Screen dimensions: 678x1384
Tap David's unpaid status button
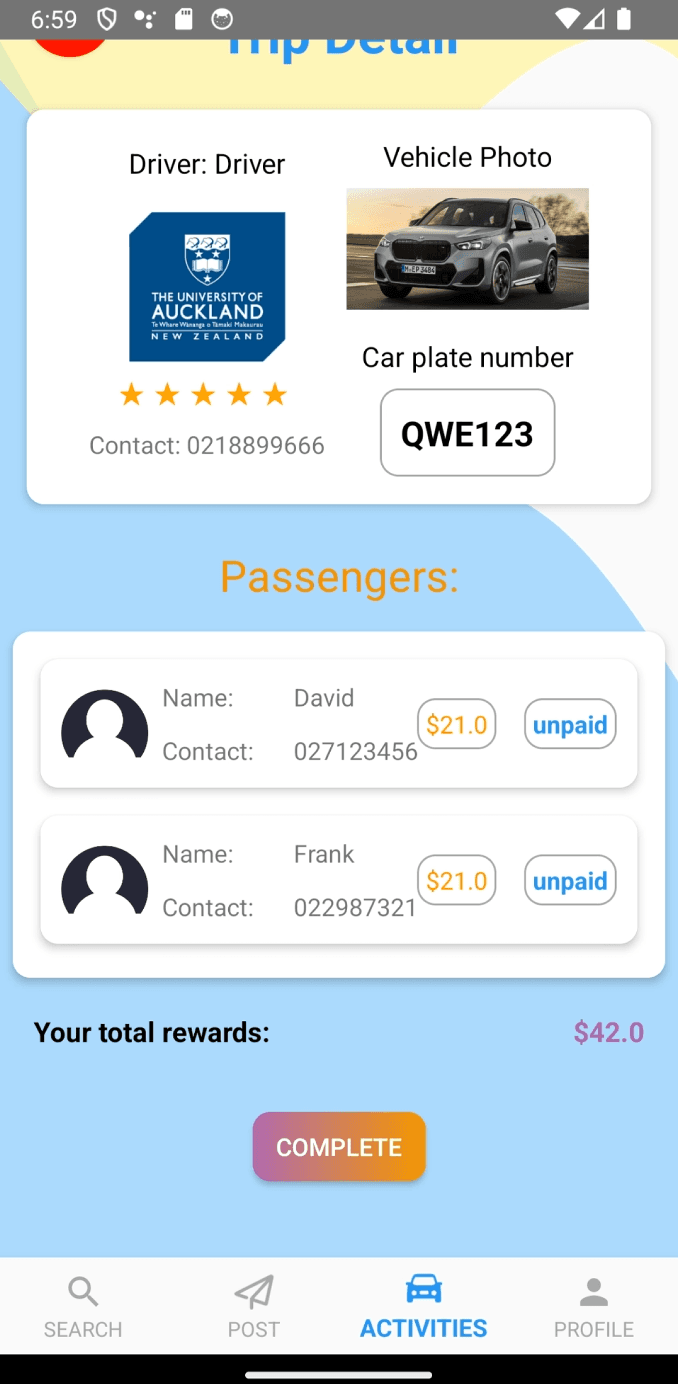click(x=570, y=724)
